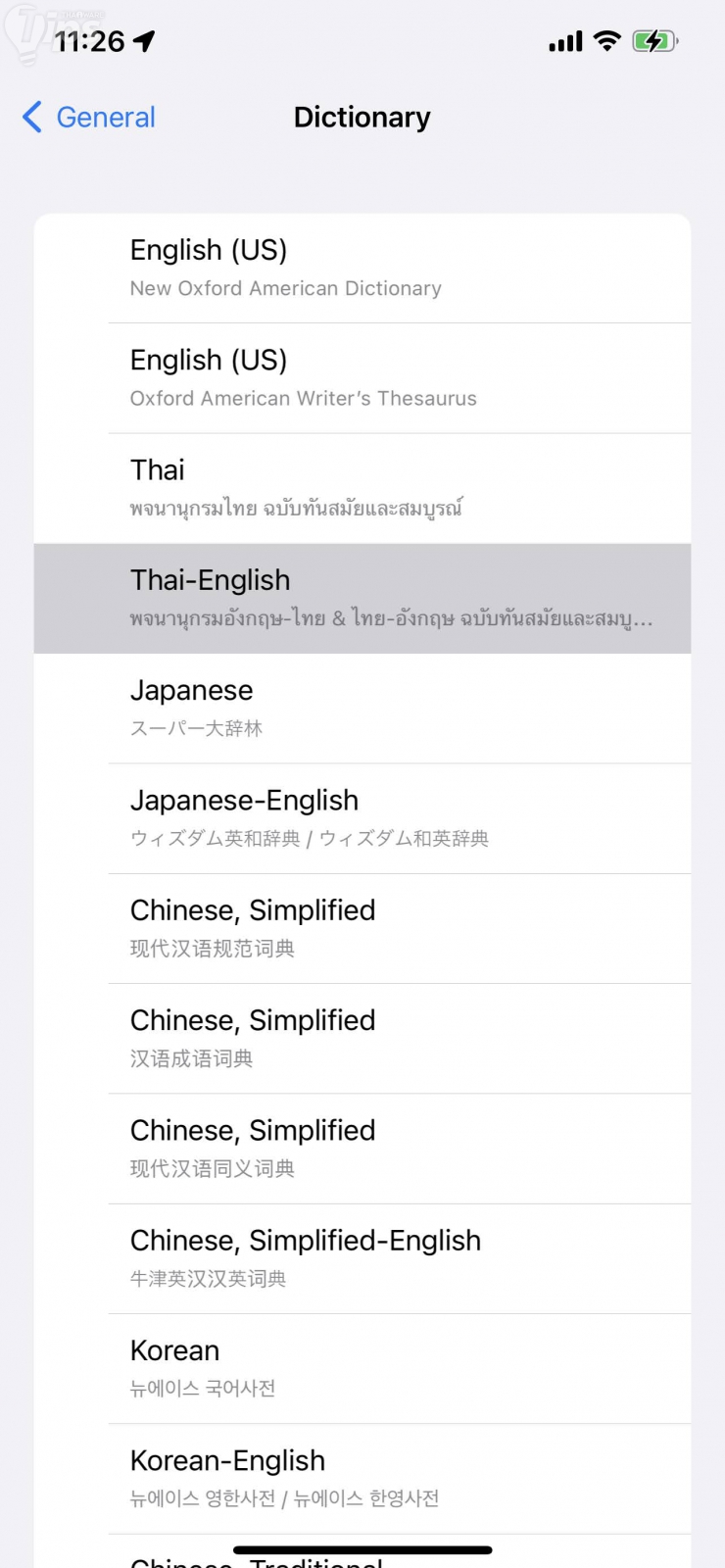725x1568 pixels.
Task: Select the Korean-English dictionary
Action: (x=362, y=1478)
